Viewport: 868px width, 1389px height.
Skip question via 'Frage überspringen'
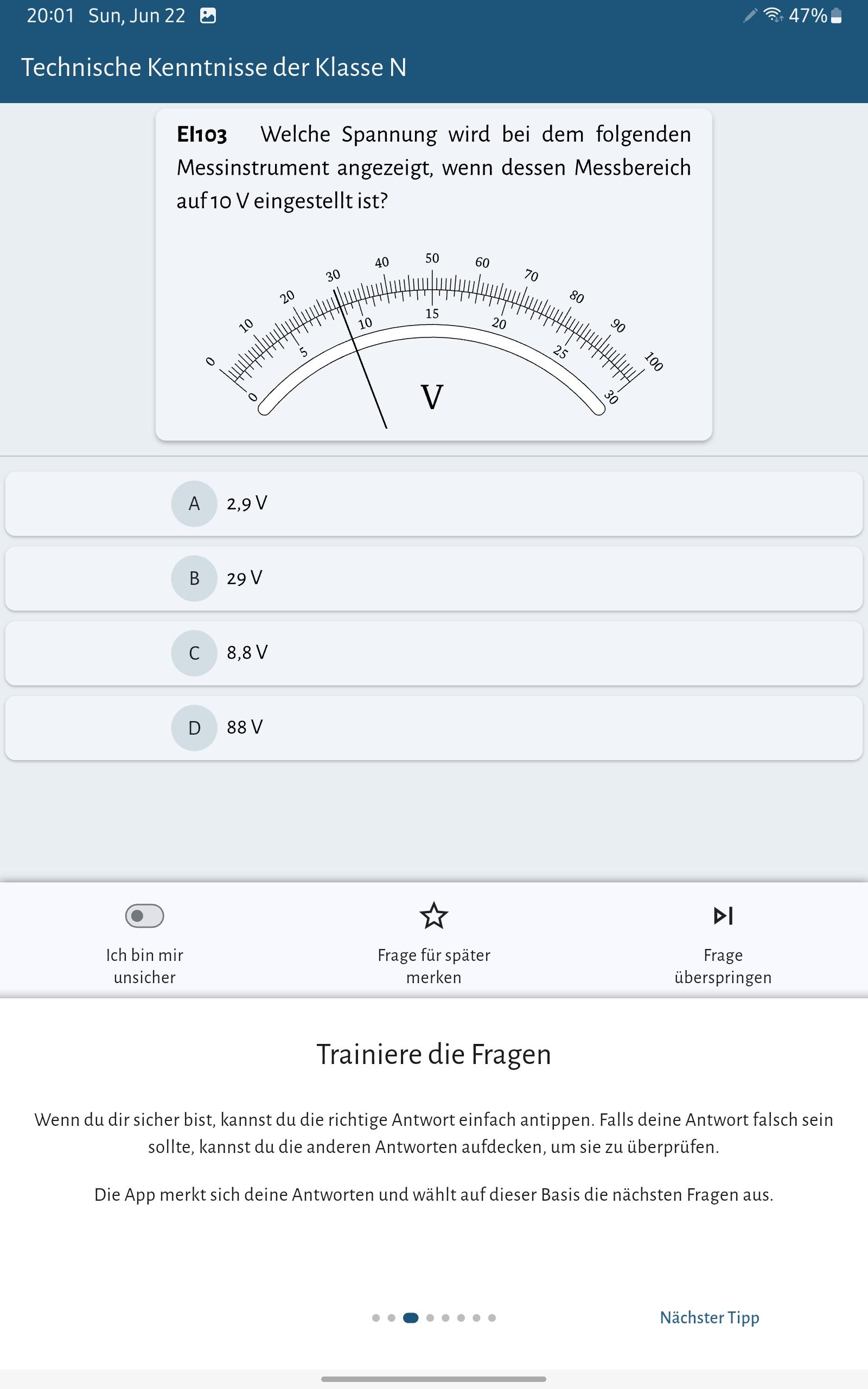click(x=723, y=915)
